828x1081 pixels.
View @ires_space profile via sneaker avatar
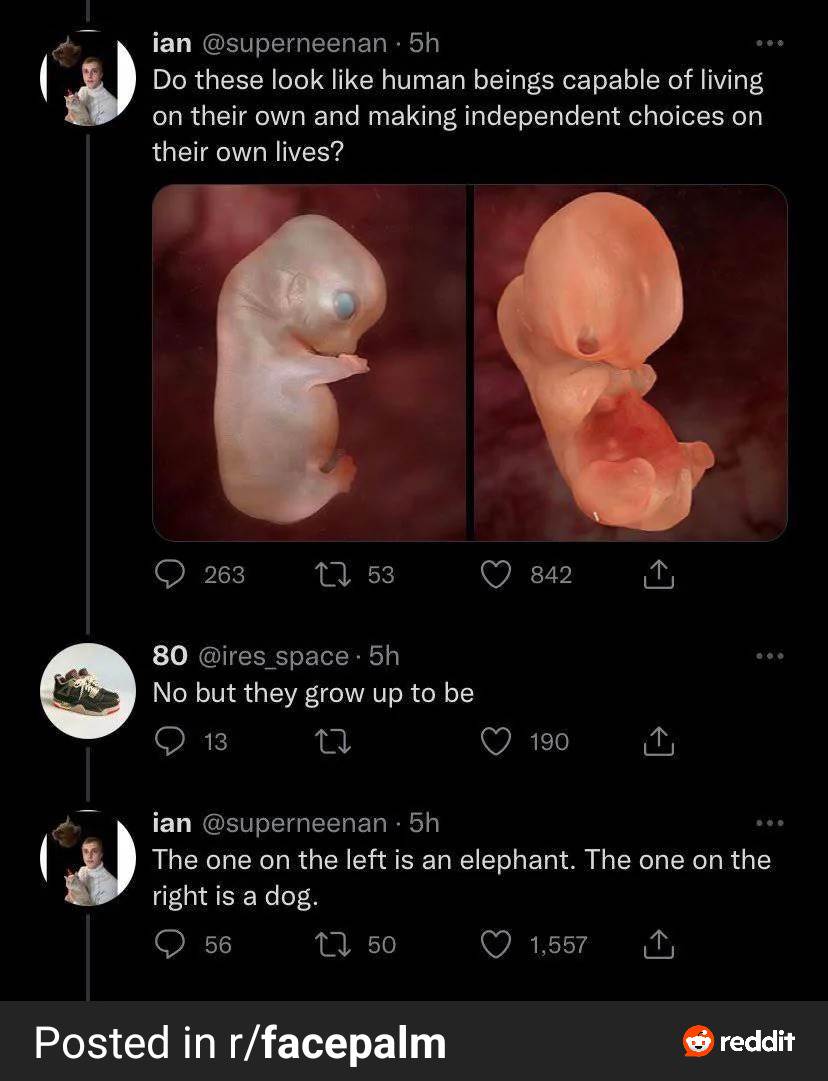[87, 690]
